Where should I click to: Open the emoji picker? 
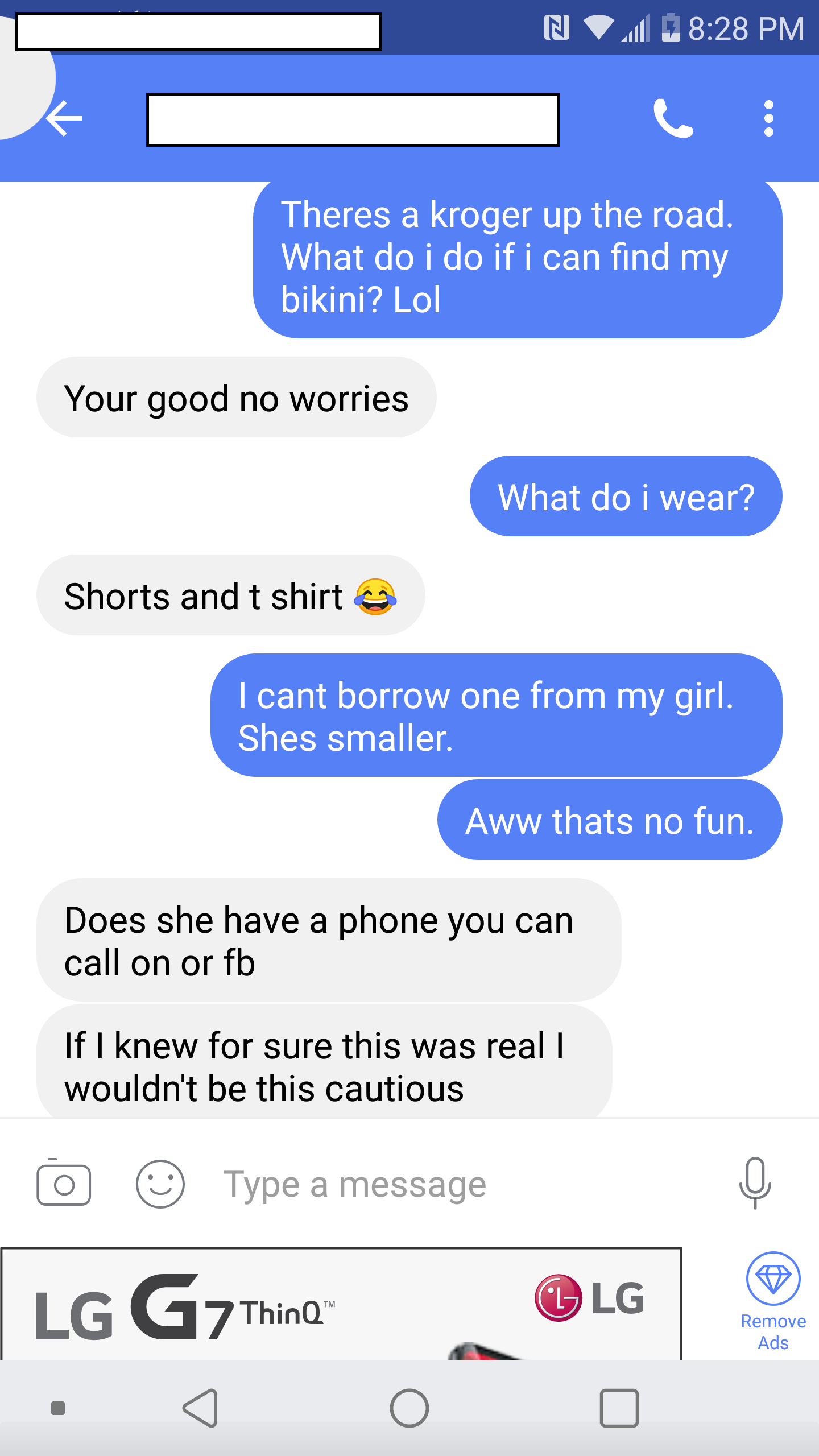coord(160,1184)
